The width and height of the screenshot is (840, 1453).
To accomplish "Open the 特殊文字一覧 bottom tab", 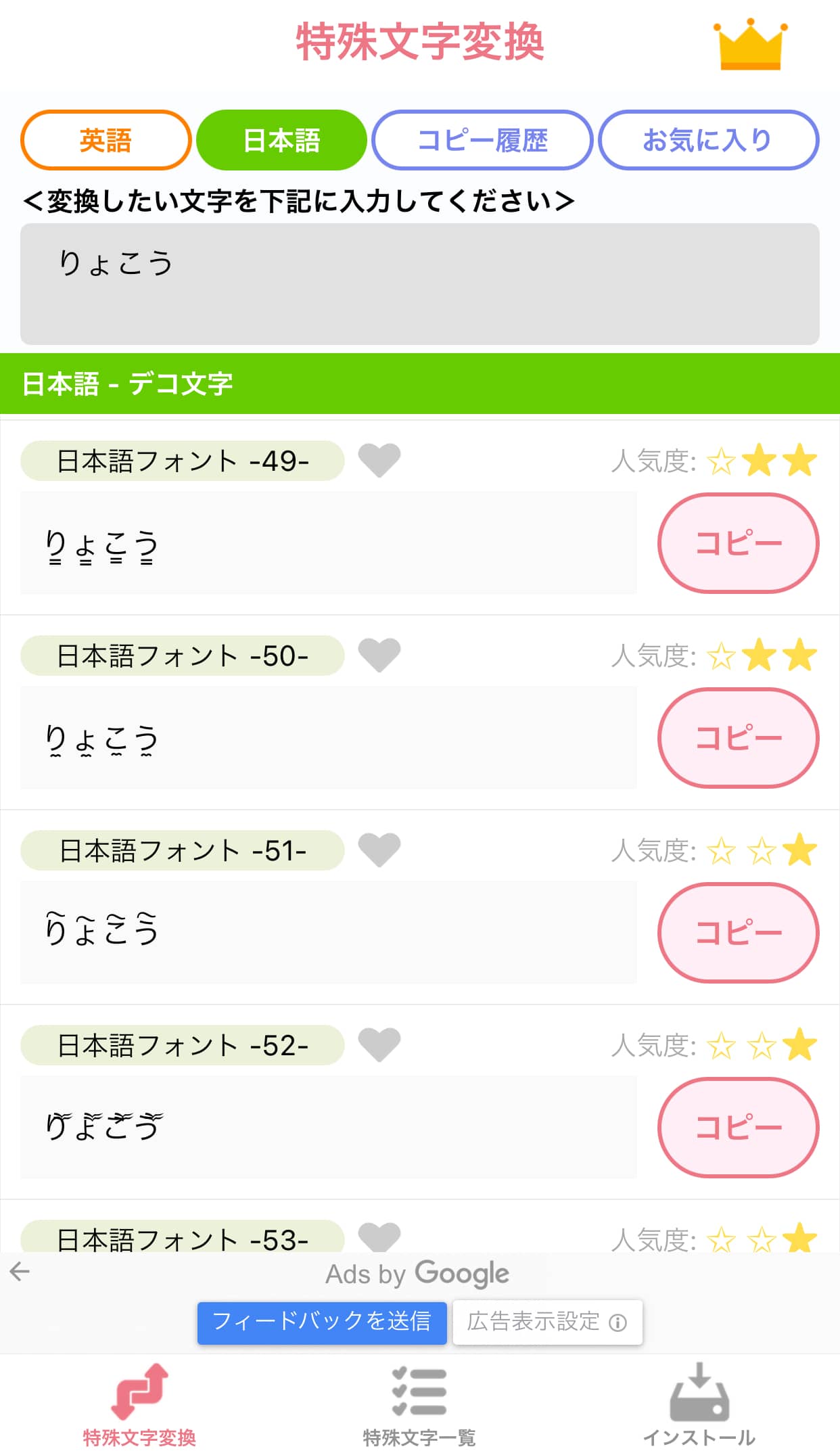I will (419, 1404).
